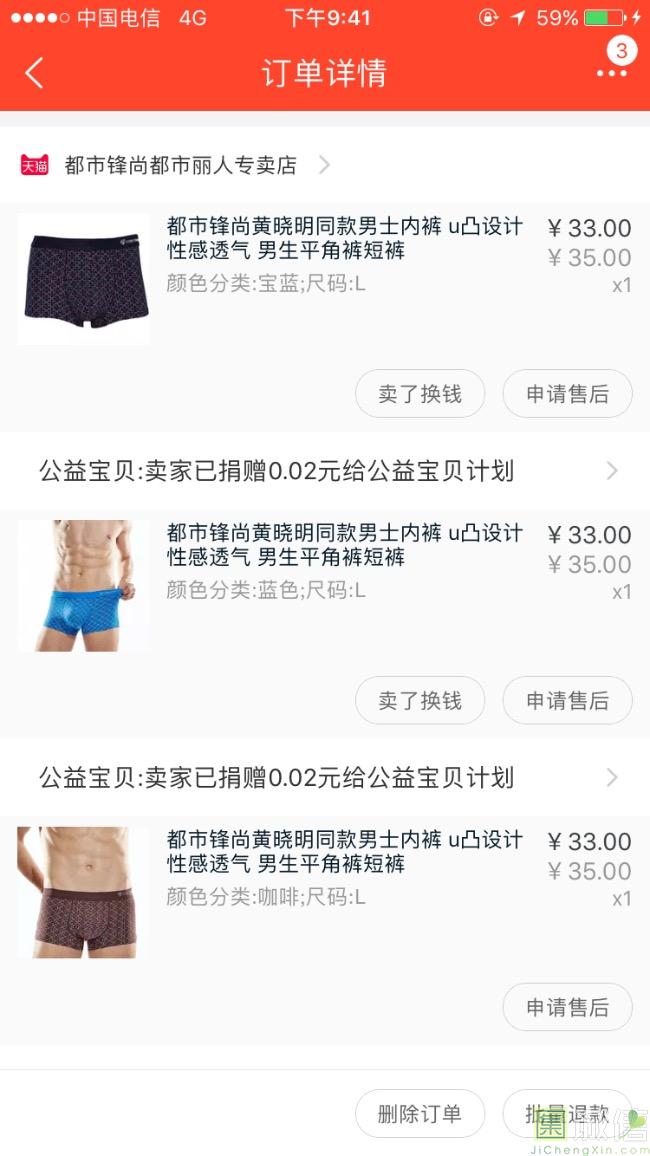Delete this order with 删除订单
The height and width of the screenshot is (1156, 650).
pos(420,1114)
